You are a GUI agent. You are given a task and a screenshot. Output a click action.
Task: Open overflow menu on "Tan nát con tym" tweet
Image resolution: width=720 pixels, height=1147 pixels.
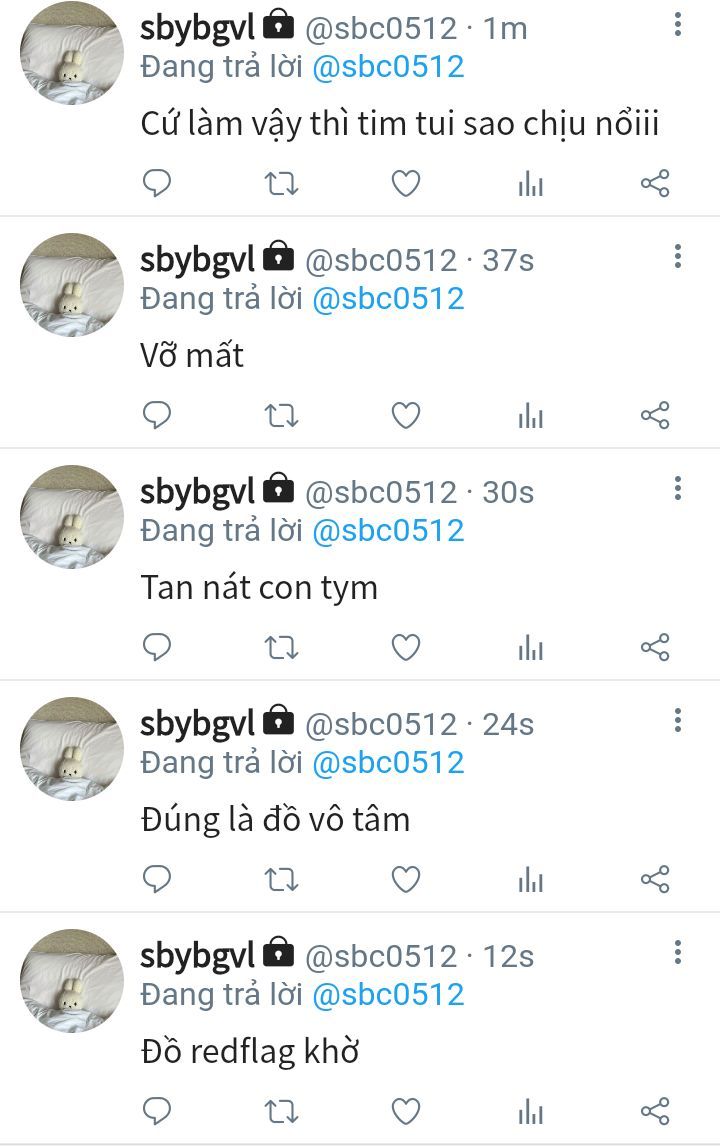pos(678,489)
